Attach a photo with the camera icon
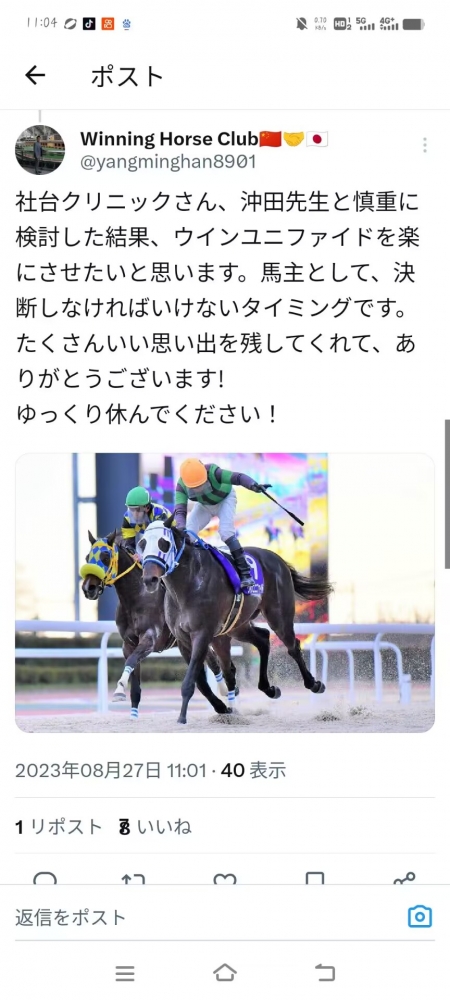Screen dimensions: 450x1000 point(420,917)
